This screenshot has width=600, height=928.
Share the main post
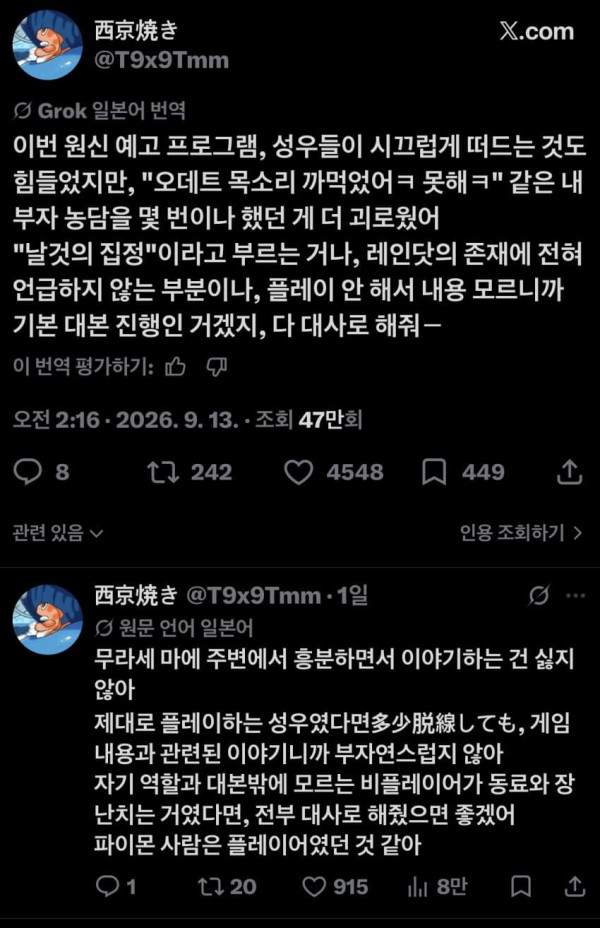click(x=570, y=472)
